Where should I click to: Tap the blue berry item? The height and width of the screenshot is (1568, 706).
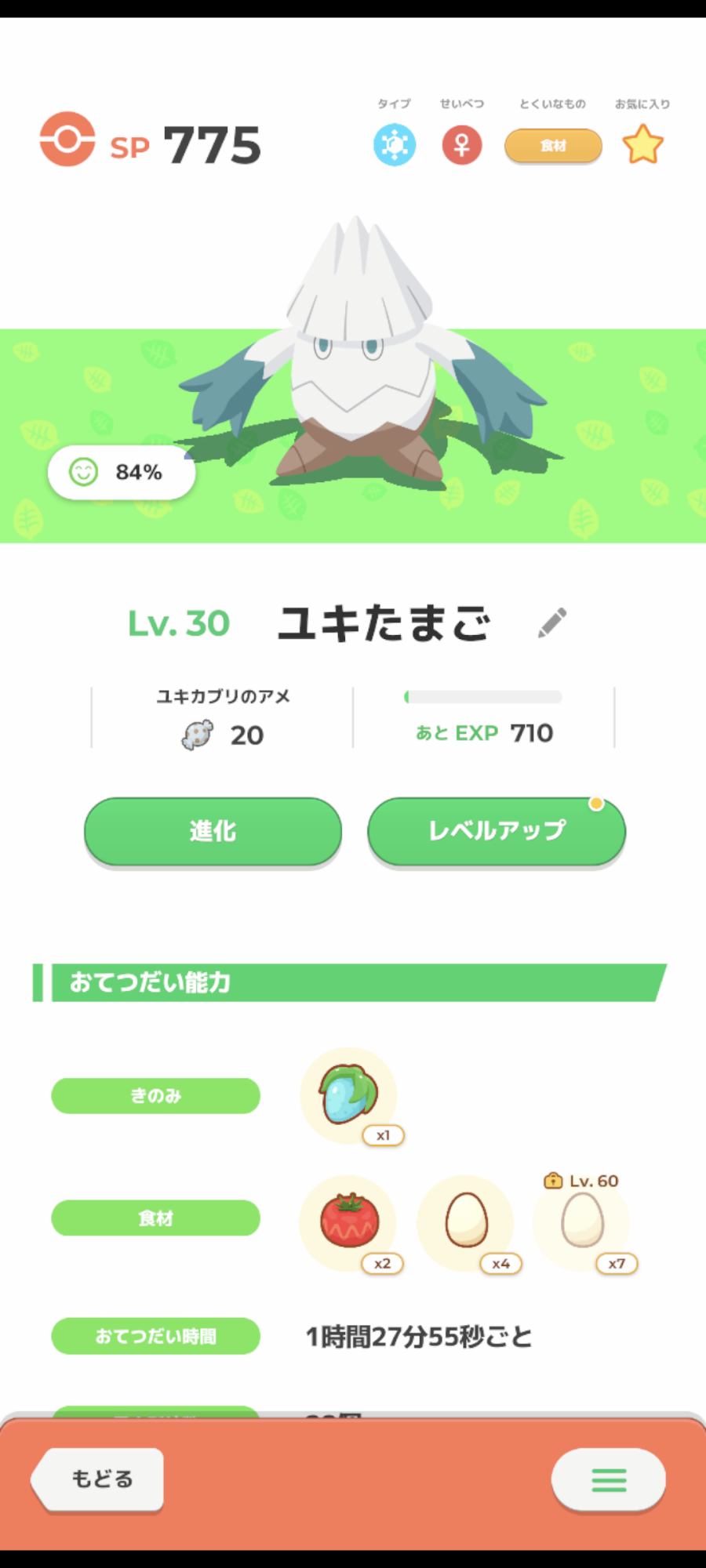click(x=348, y=1095)
